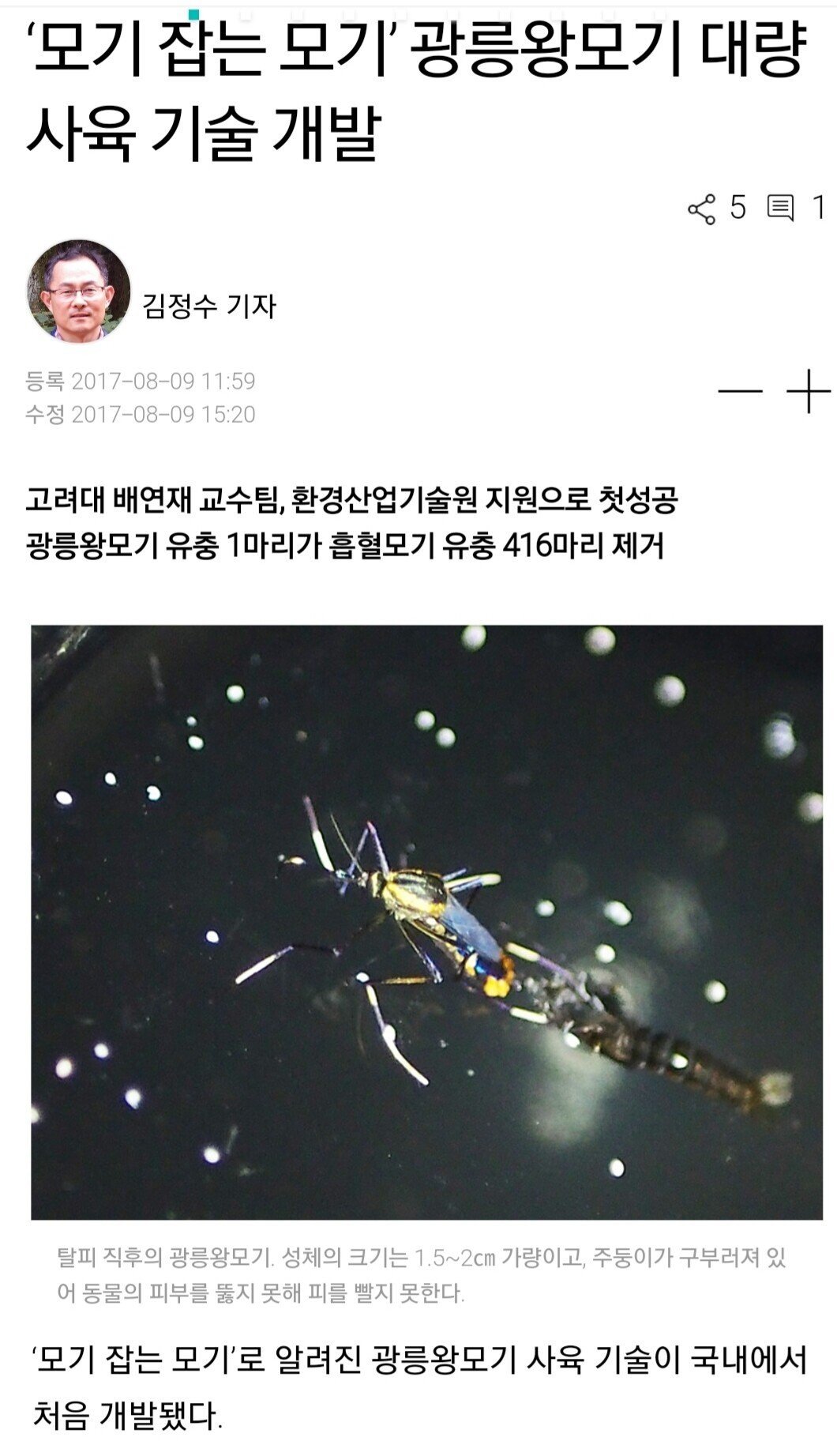This screenshot has width=837, height=1456.
Task: Open reporter 김정수 기자 profile
Action: (209, 306)
